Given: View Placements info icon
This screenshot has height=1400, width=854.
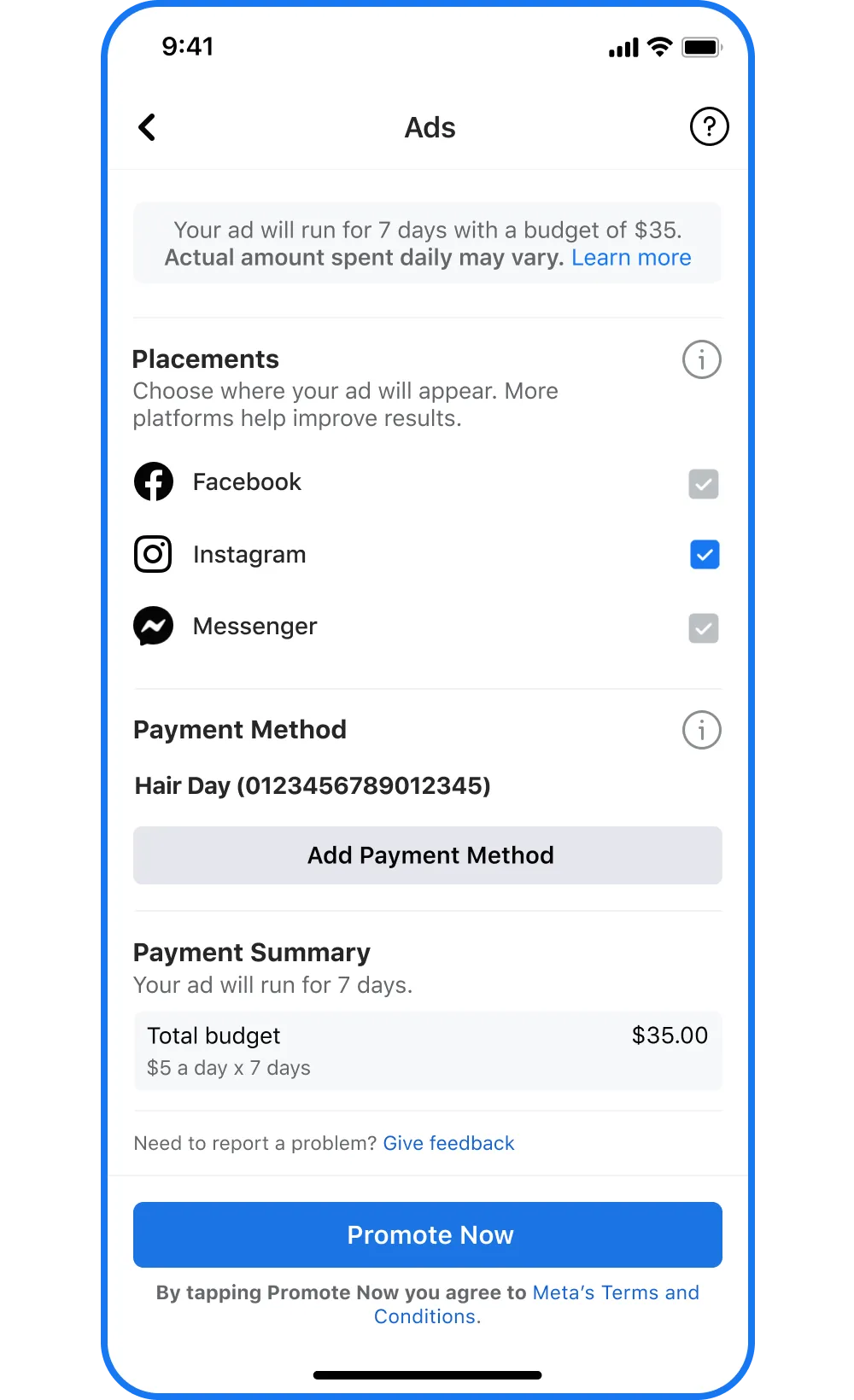Looking at the screenshot, I should tap(702, 359).
